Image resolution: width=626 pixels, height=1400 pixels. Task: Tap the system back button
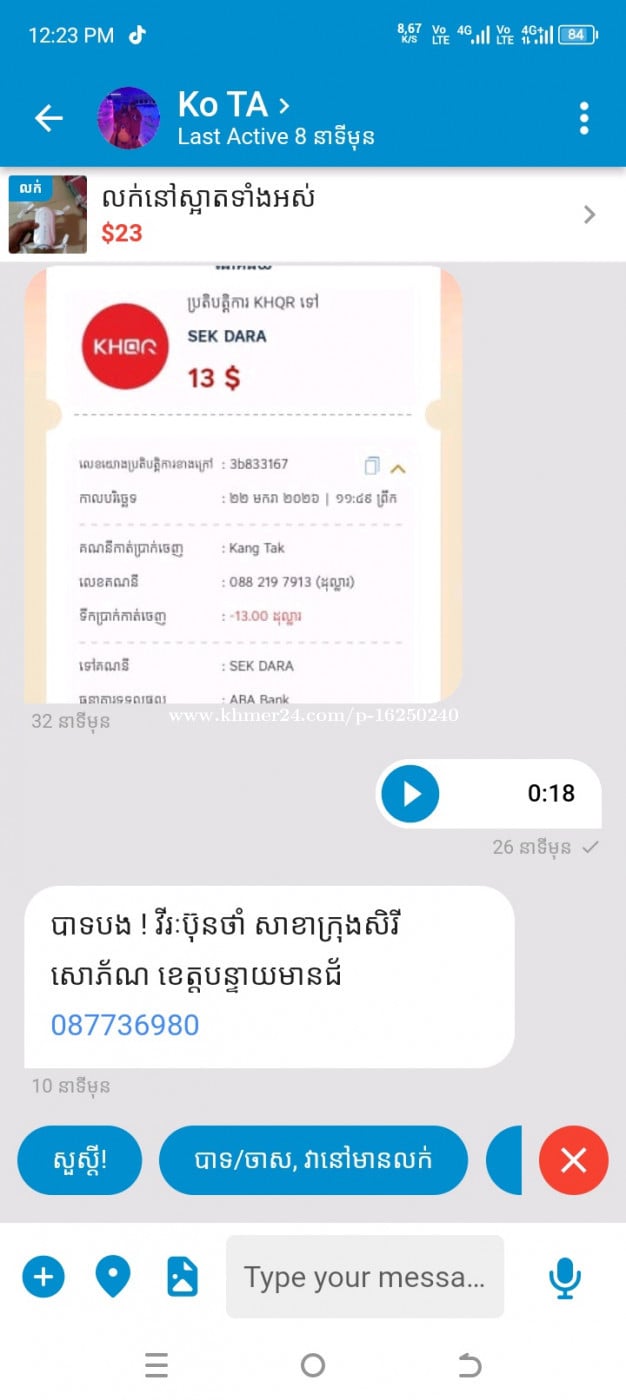coord(469,1365)
